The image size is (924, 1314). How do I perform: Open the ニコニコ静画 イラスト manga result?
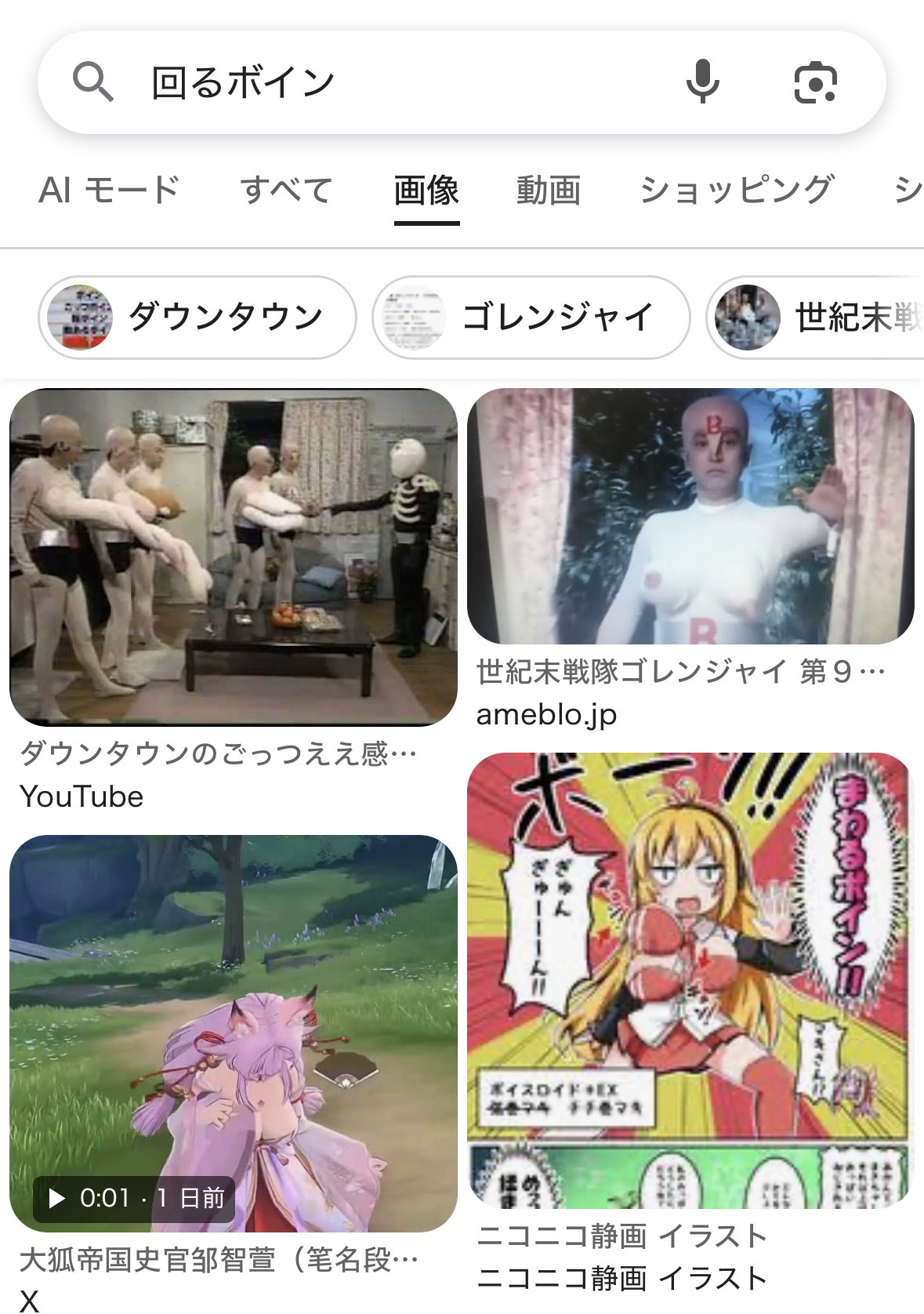click(690, 981)
